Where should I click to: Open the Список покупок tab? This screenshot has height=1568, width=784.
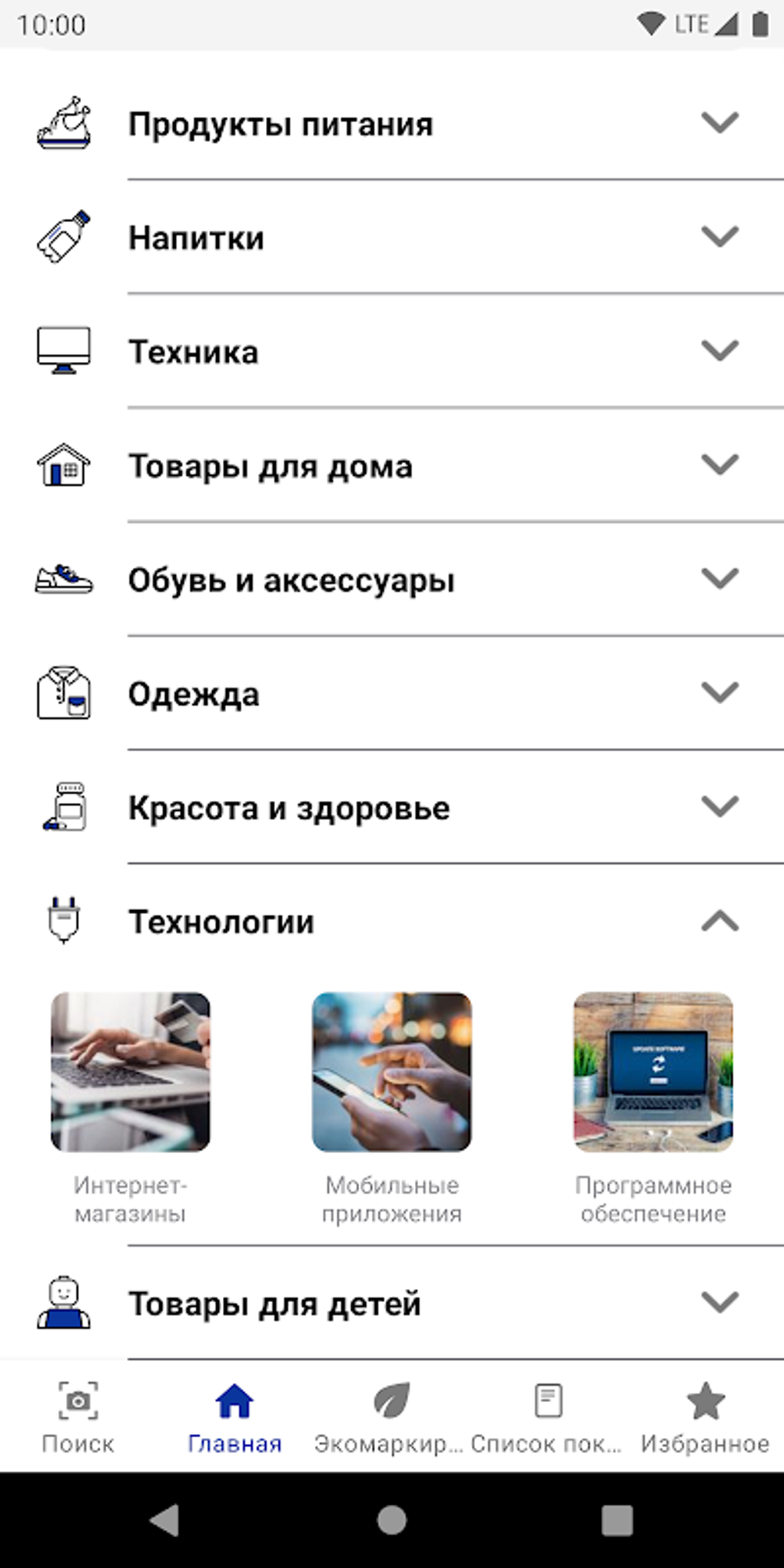pos(547,1416)
